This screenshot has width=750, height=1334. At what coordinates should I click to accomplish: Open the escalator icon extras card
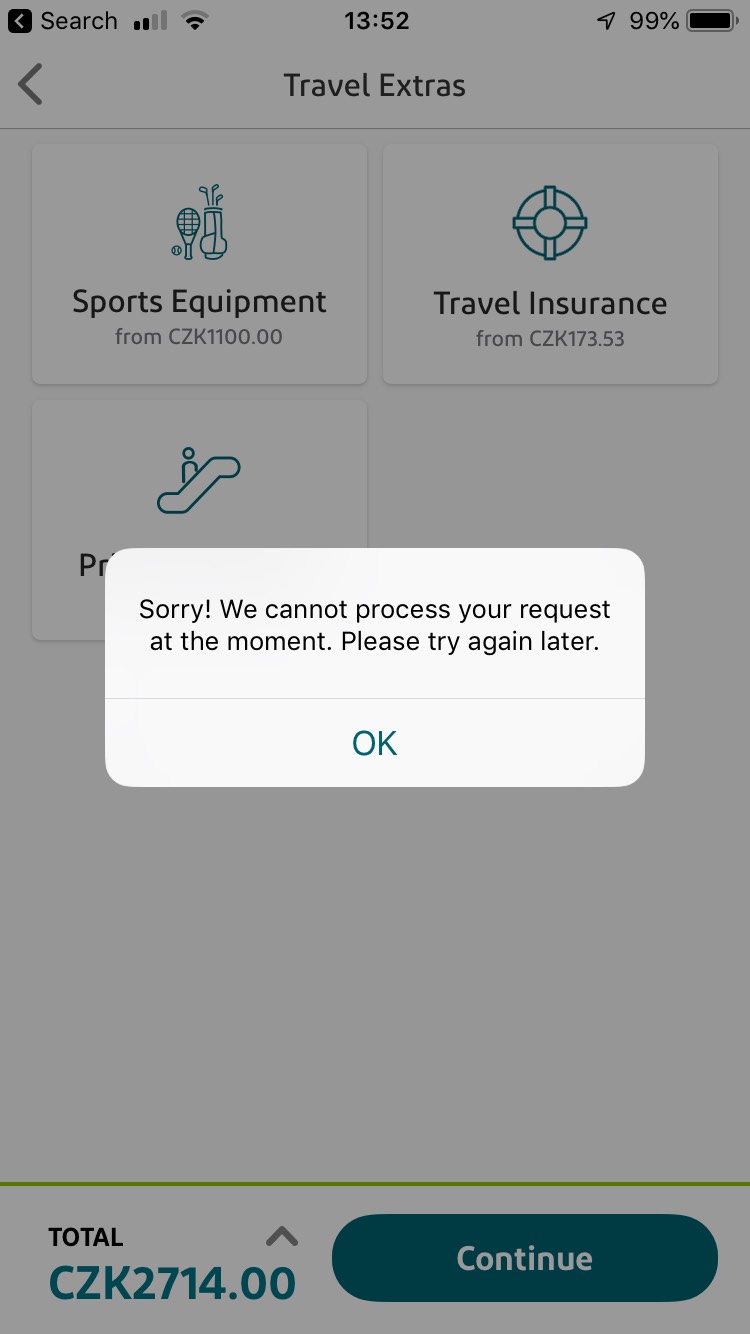tap(199, 480)
